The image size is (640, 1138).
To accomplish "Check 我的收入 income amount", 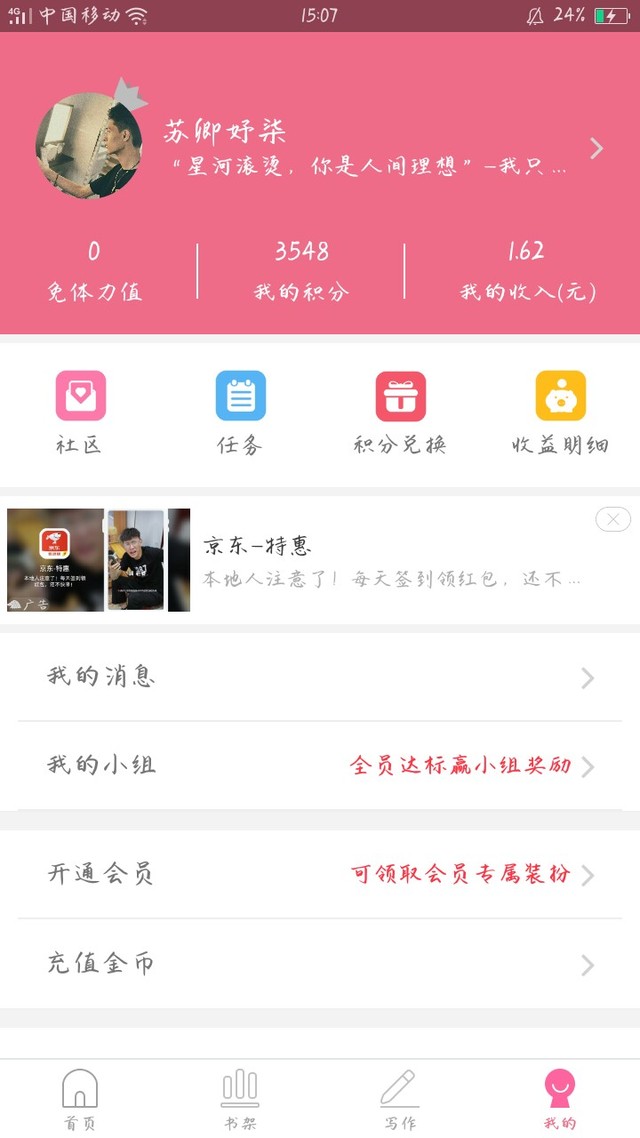I will 527,270.
